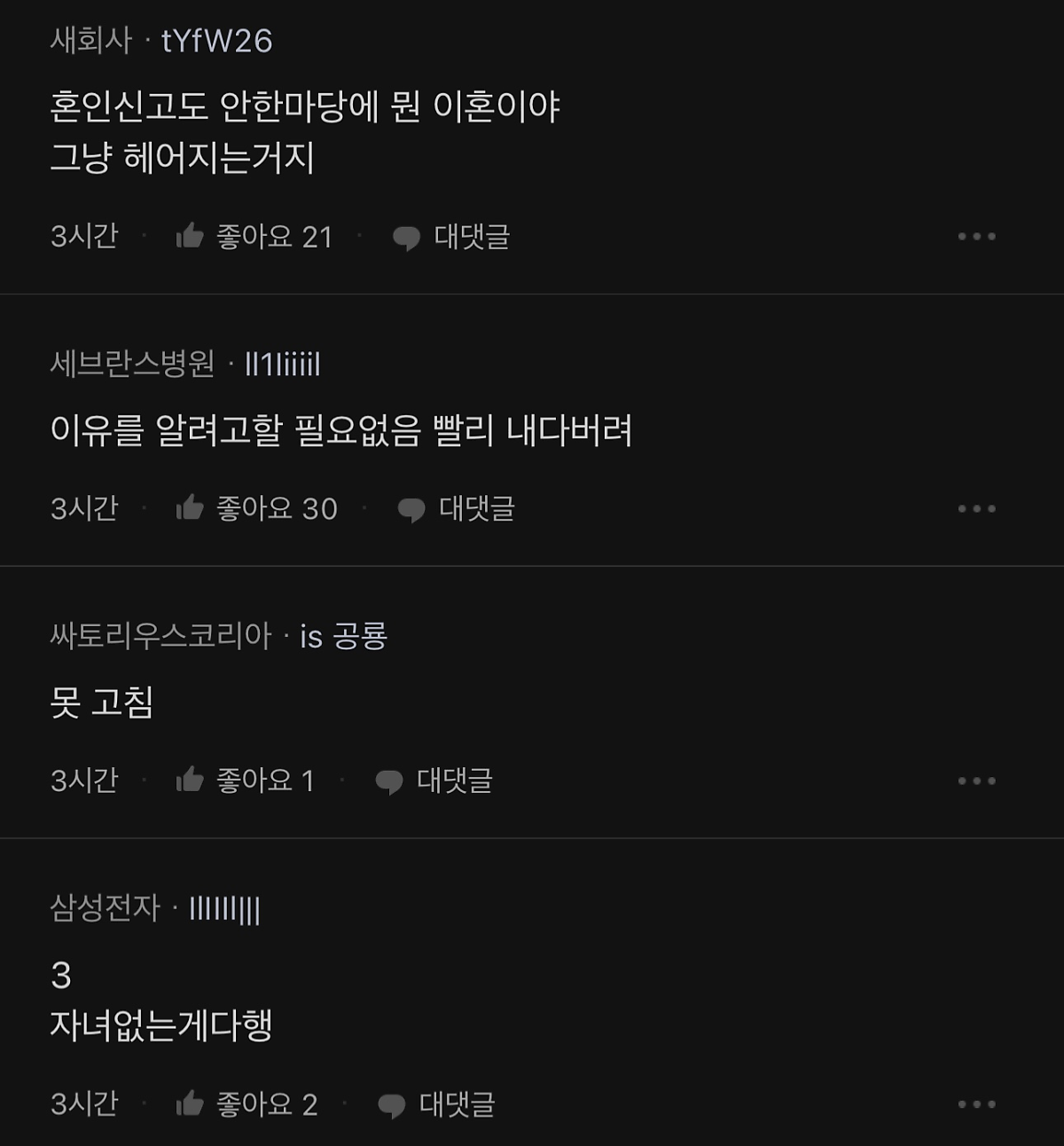Open more options on '못 고침' comment
The width and height of the screenshot is (1064, 1146).
coord(976,781)
